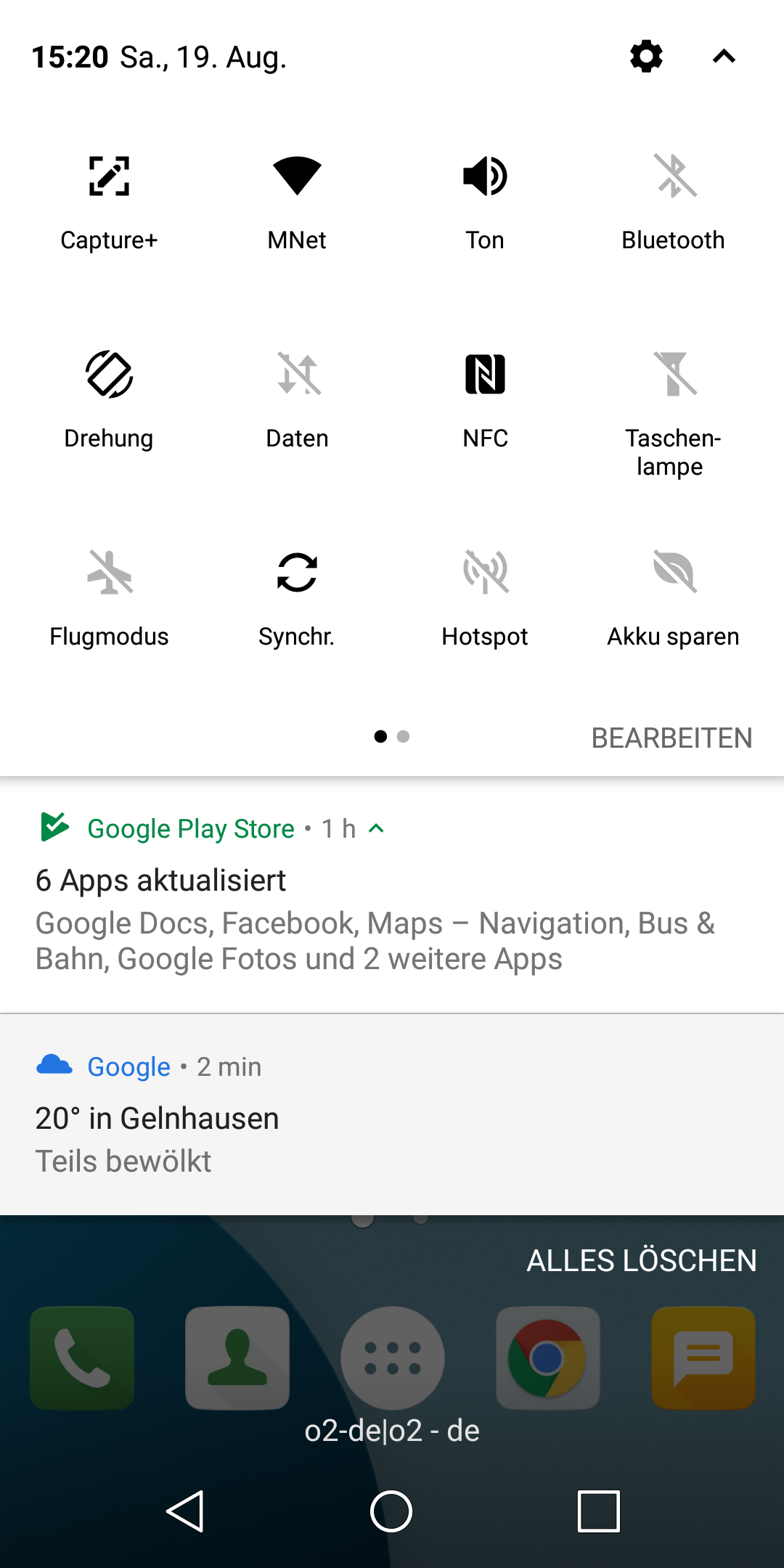Start a Capture+ screenshot

click(109, 176)
